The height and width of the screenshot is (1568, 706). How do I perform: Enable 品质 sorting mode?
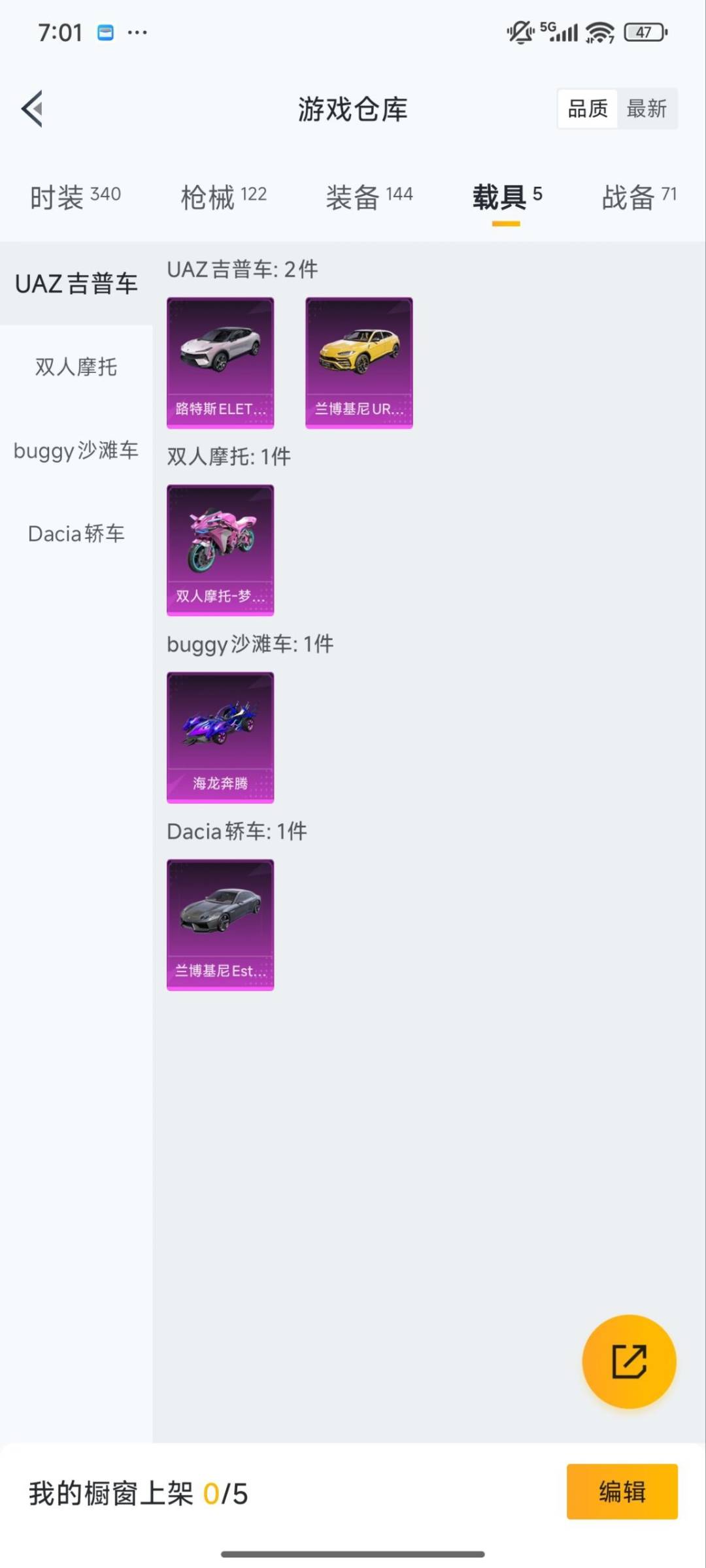tap(587, 108)
